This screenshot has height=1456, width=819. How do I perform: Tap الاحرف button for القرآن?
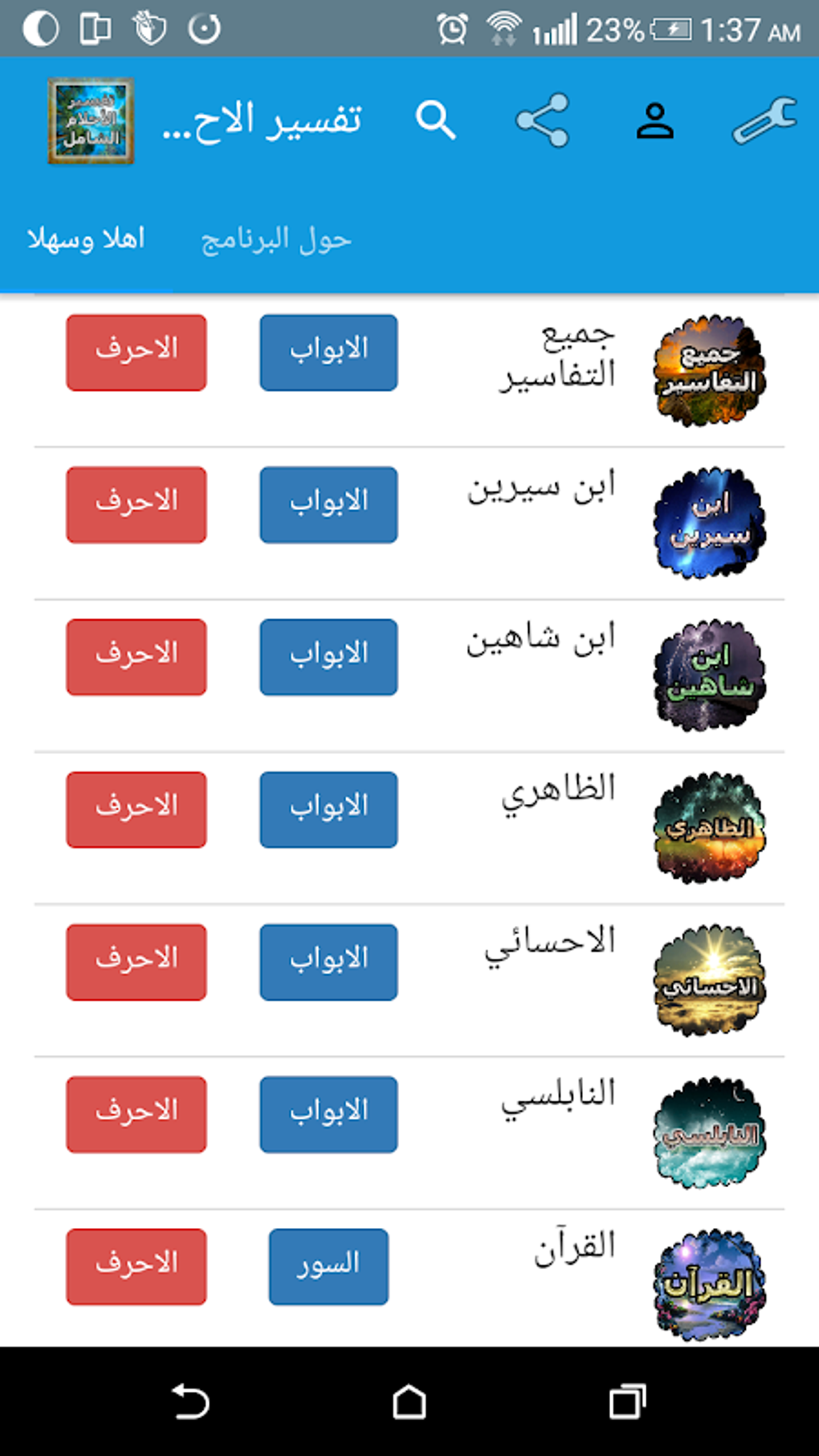click(136, 1266)
